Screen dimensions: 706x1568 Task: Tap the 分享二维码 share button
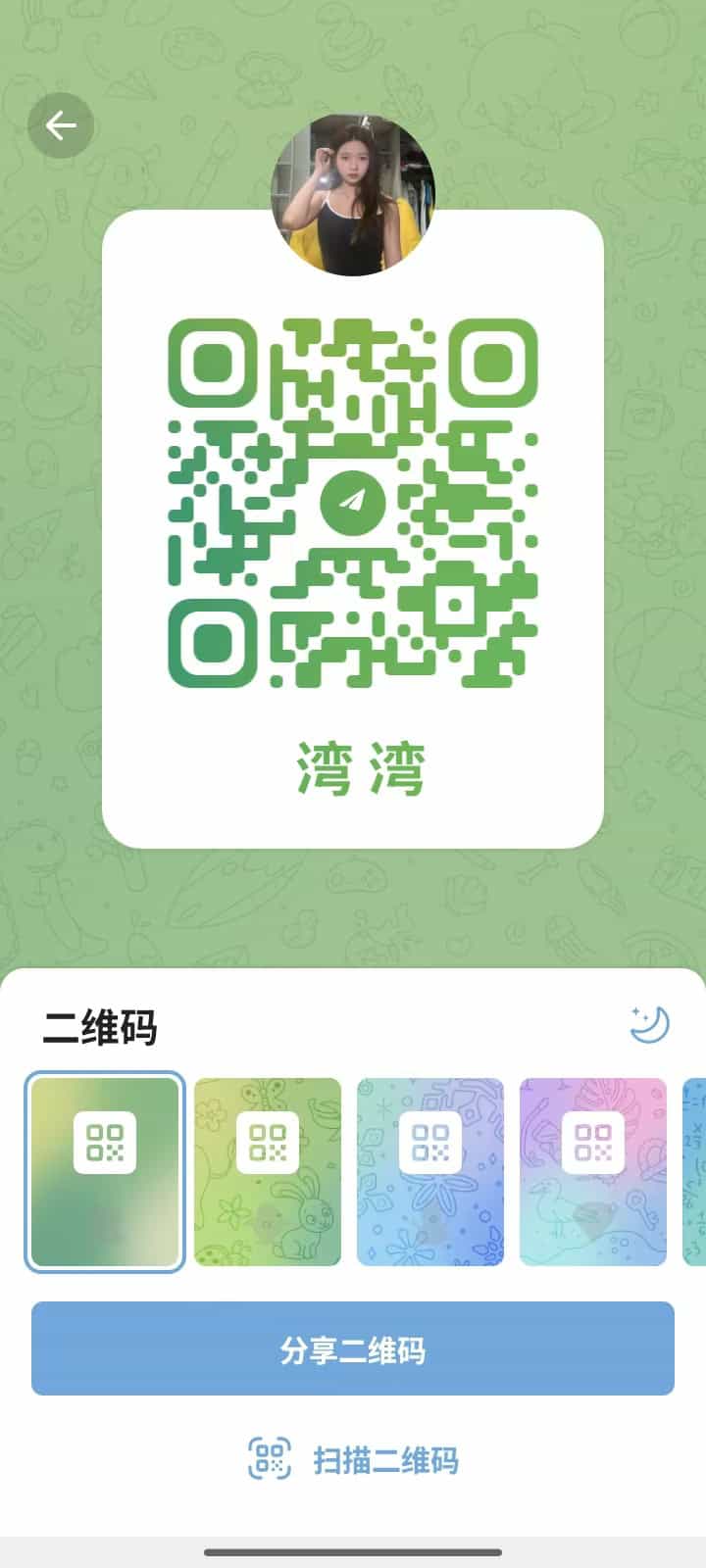tap(353, 1348)
